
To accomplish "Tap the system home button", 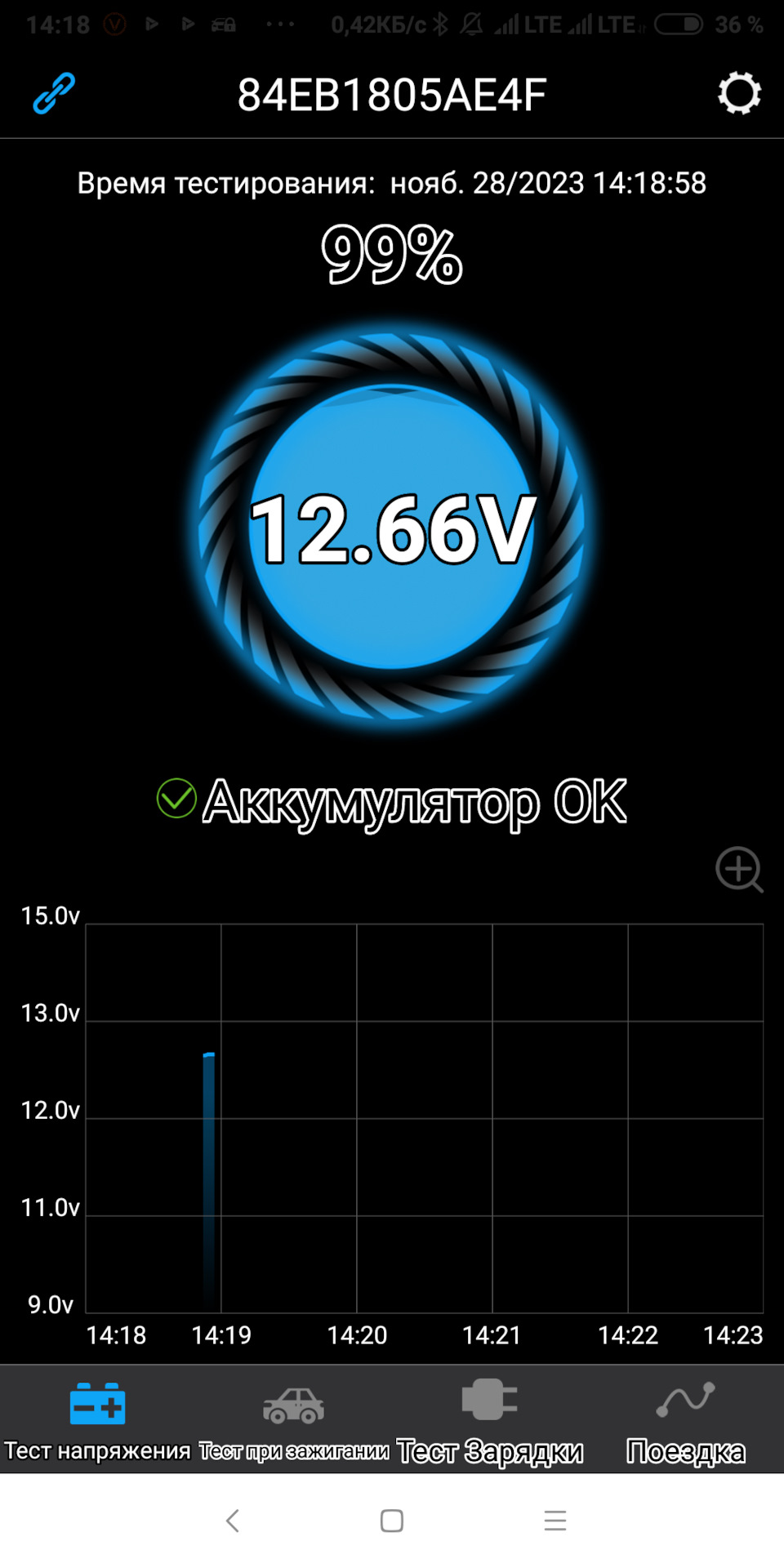I will pos(392,1521).
